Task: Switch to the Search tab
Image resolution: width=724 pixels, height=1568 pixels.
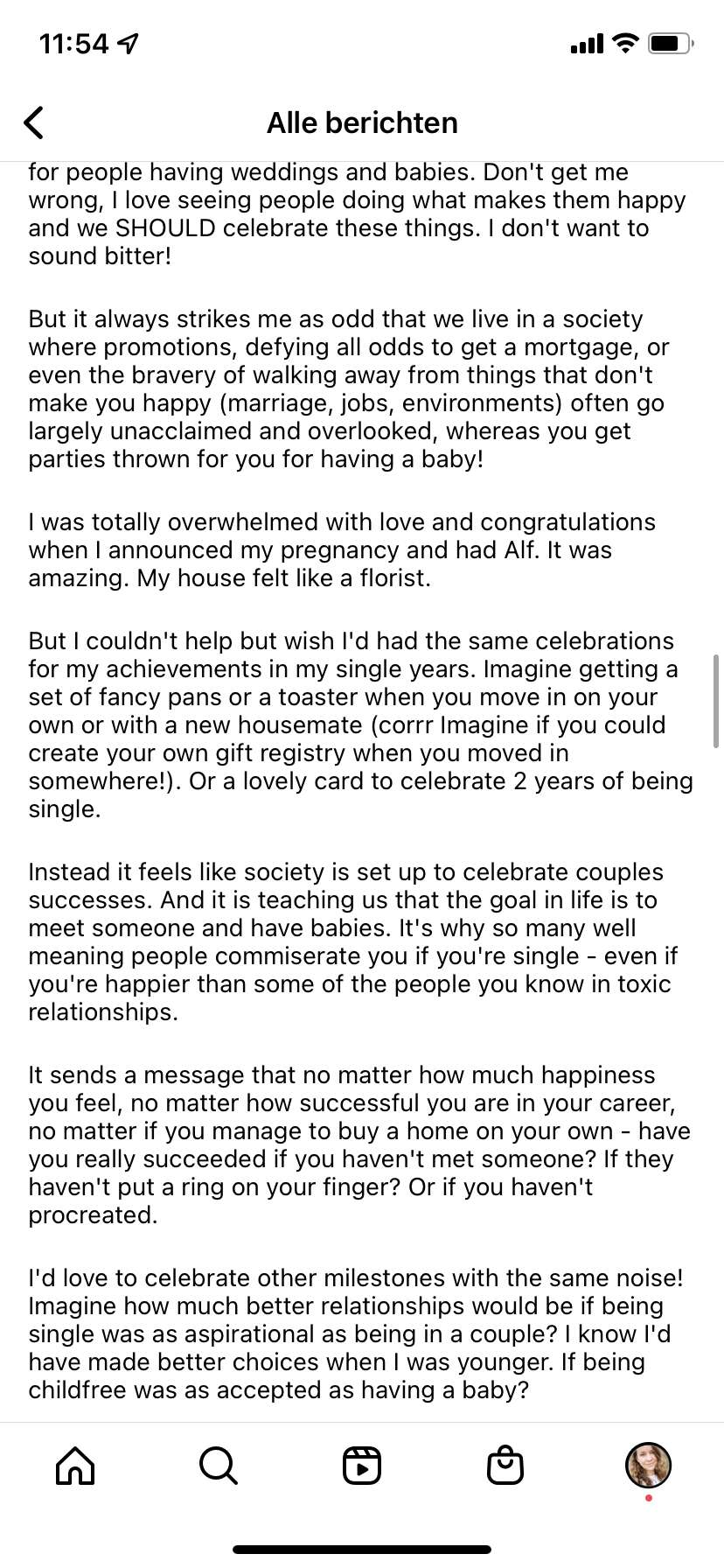Action: 218,1465
